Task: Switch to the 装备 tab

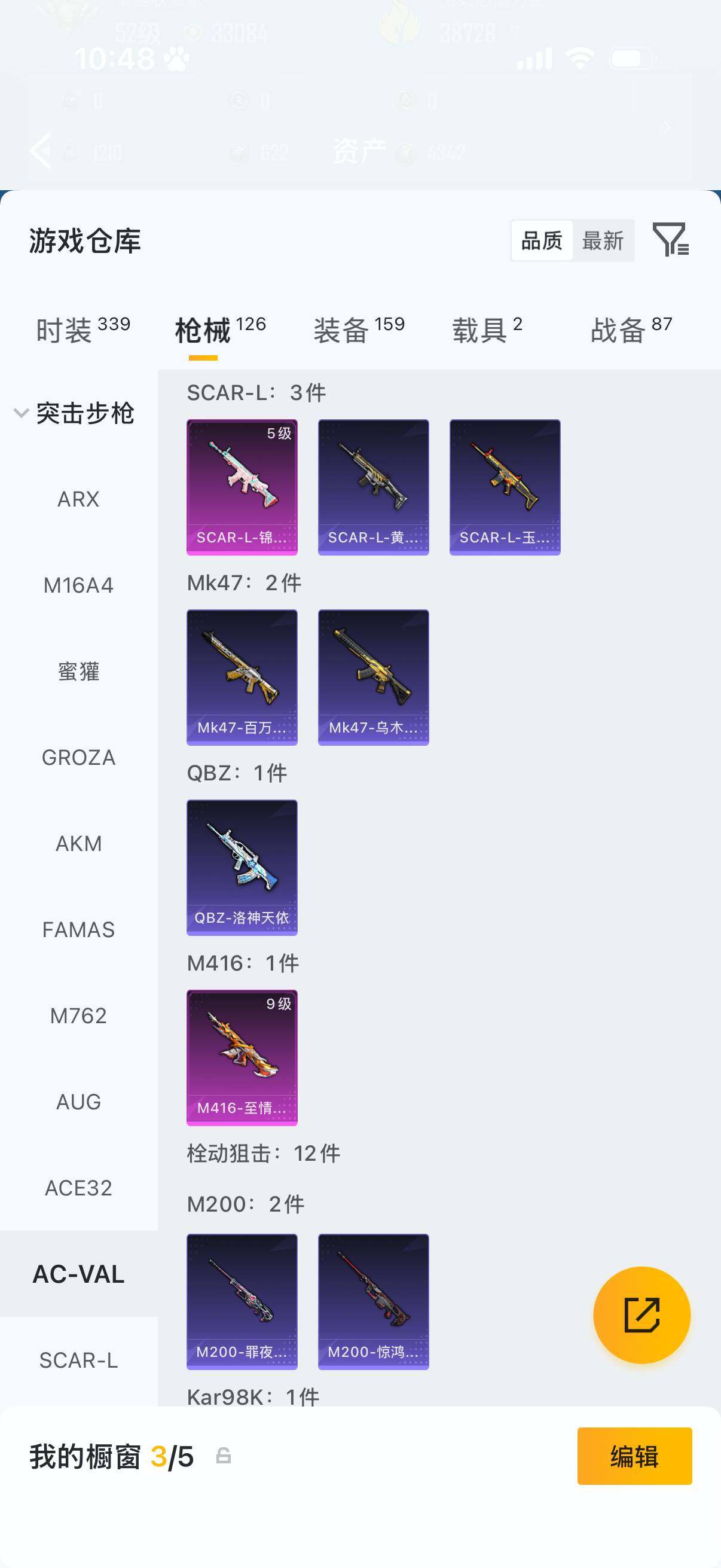Action: pyautogui.click(x=359, y=330)
